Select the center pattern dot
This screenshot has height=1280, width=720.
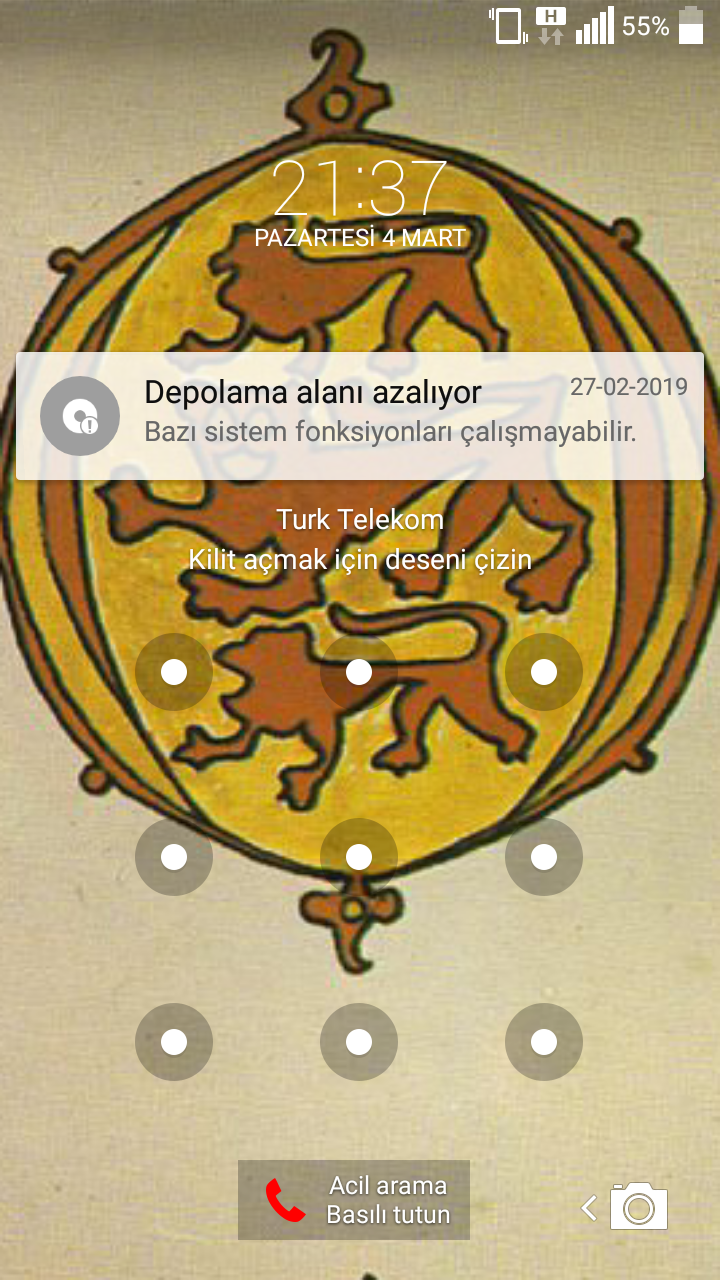coord(359,857)
